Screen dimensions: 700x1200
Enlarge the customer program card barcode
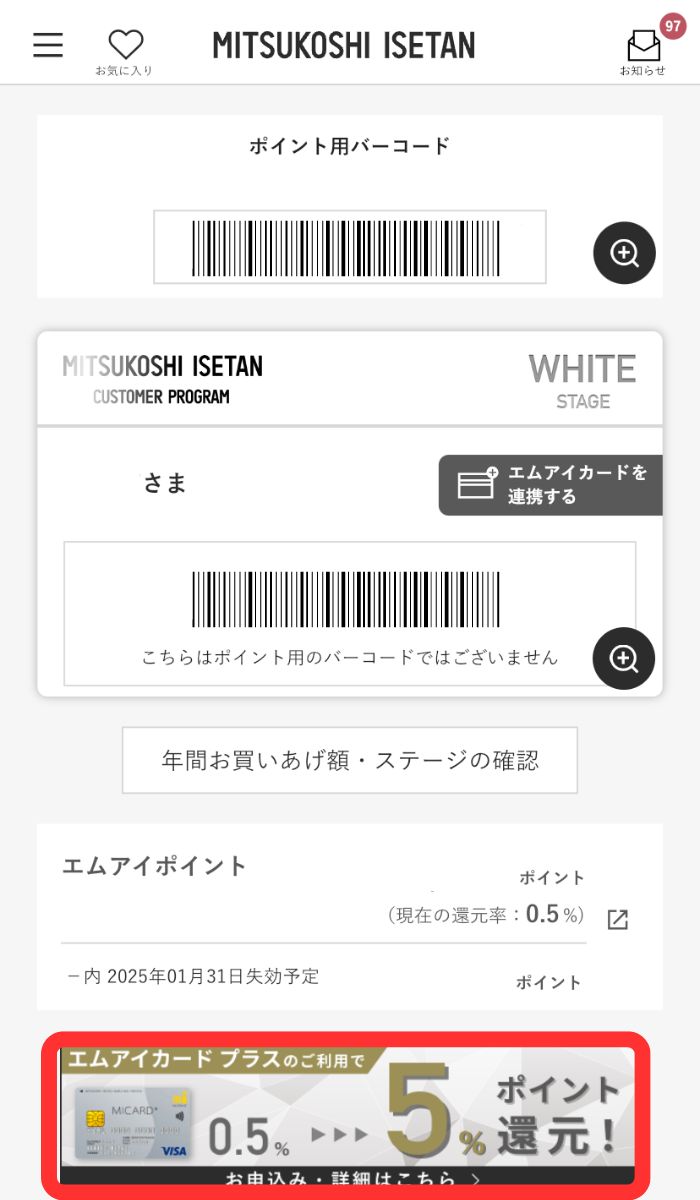coord(624,658)
